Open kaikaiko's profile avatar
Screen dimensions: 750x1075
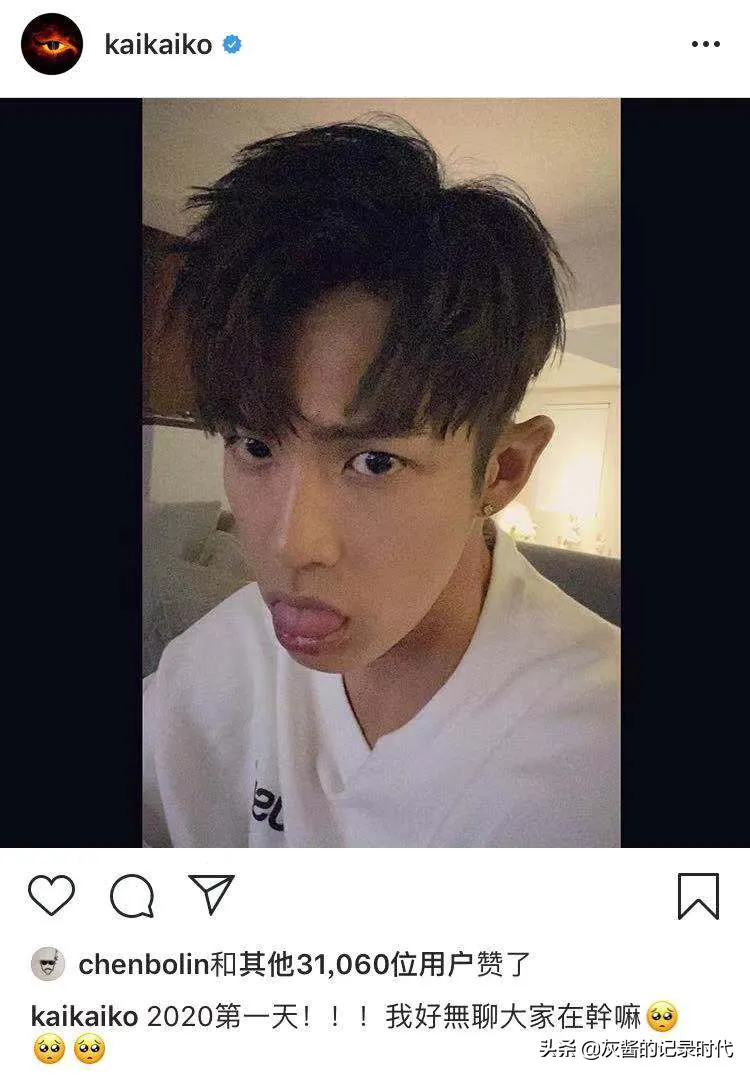tap(51, 44)
